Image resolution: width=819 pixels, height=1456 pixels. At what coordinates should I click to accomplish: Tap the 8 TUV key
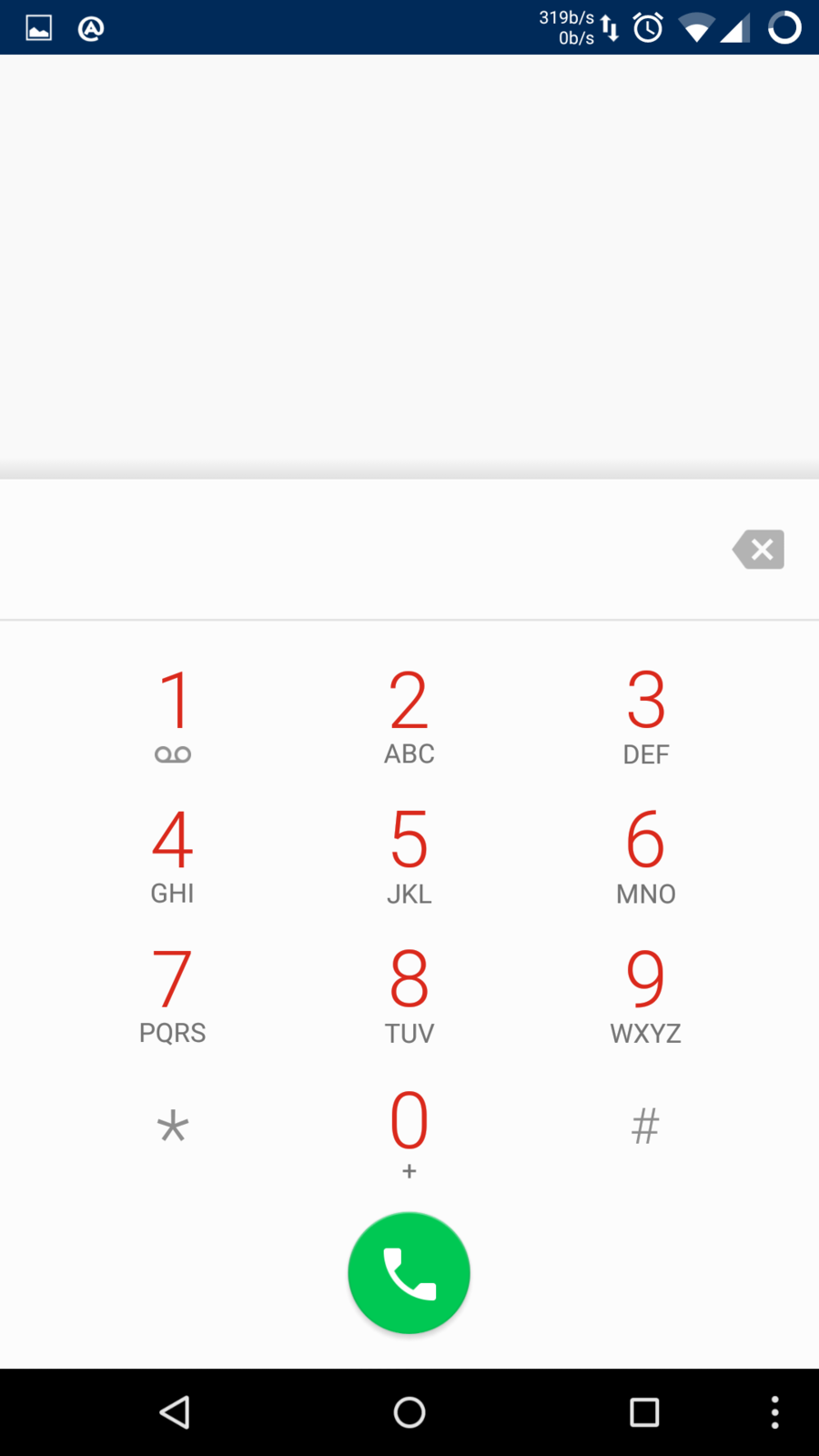click(409, 993)
